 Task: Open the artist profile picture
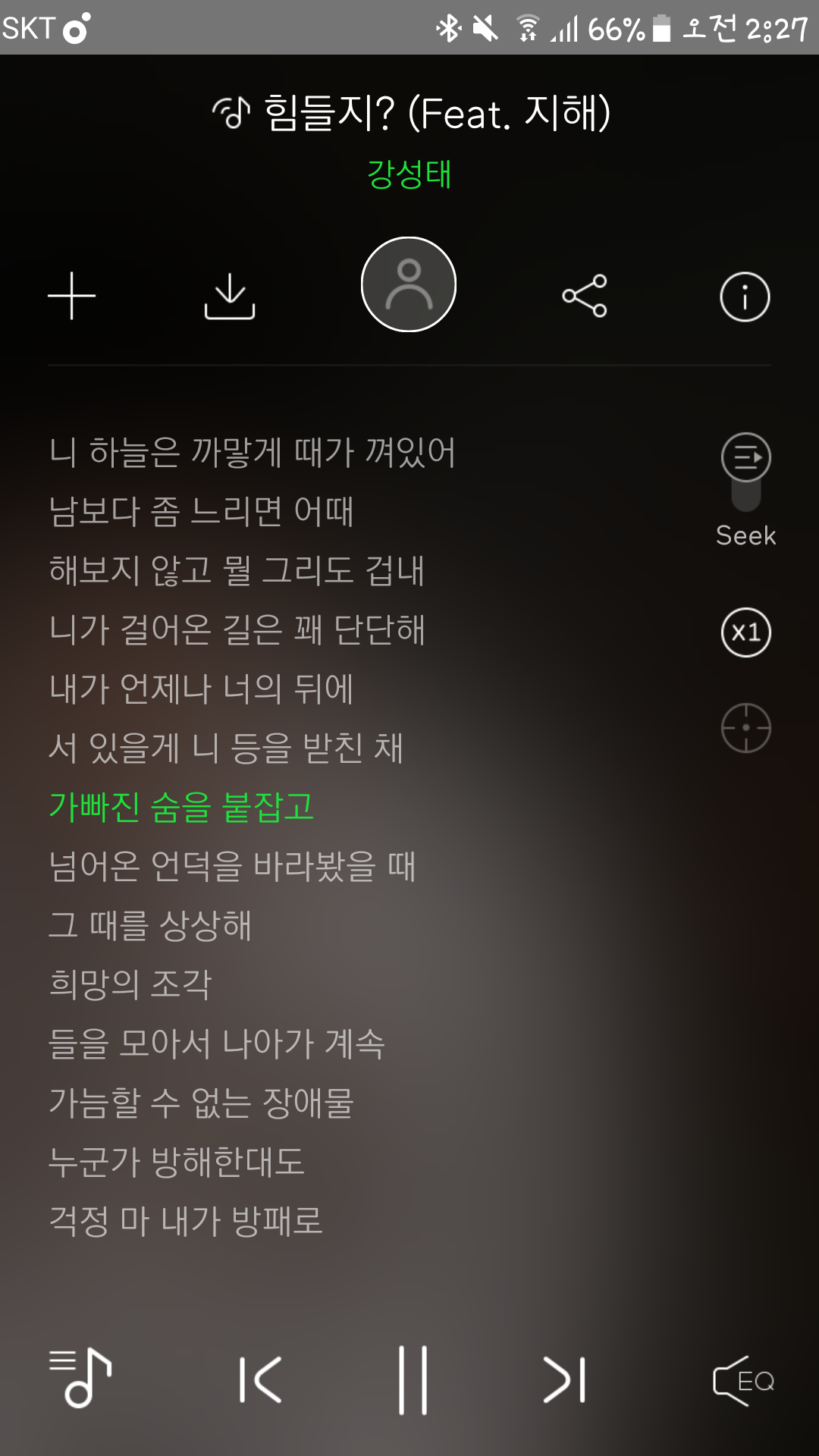click(x=409, y=284)
